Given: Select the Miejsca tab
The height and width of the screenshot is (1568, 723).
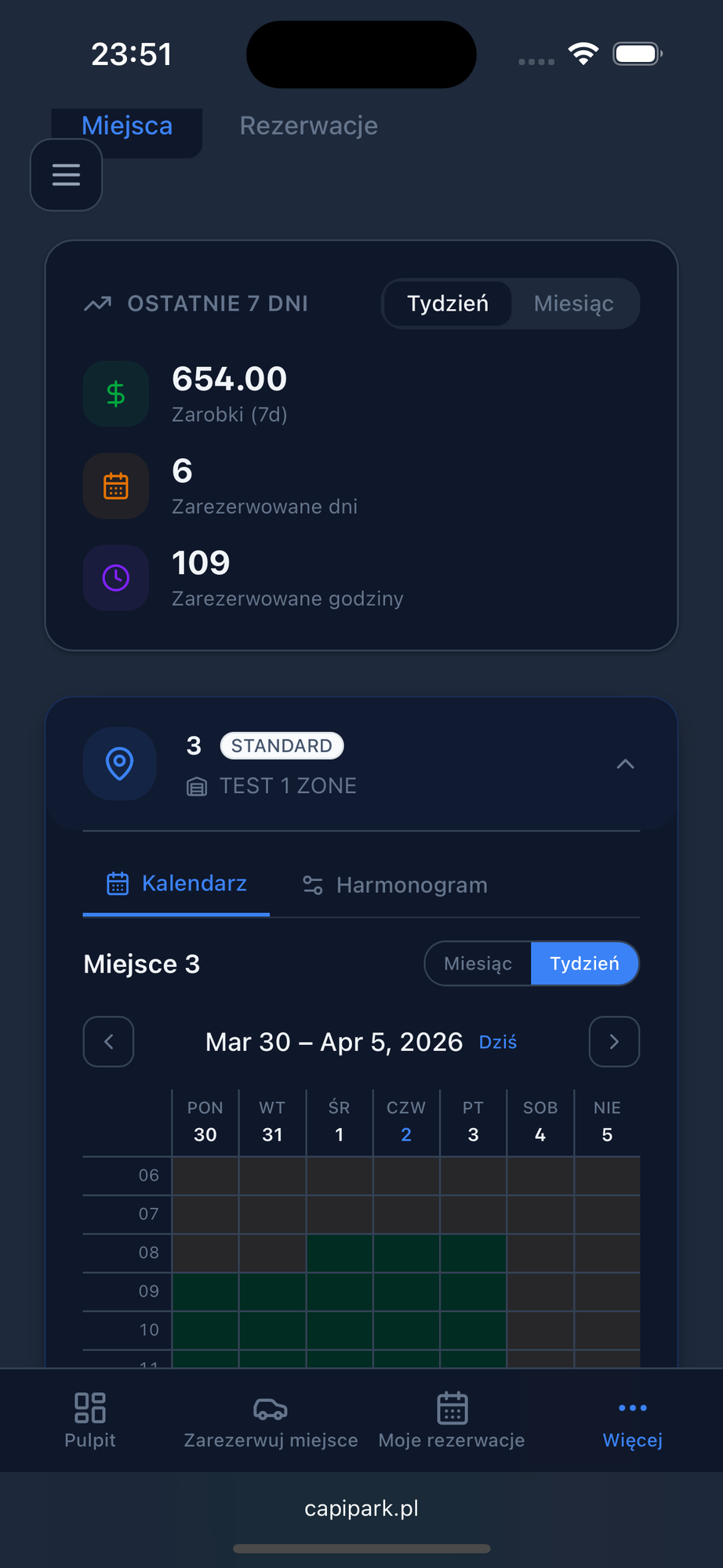Looking at the screenshot, I should point(127,126).
